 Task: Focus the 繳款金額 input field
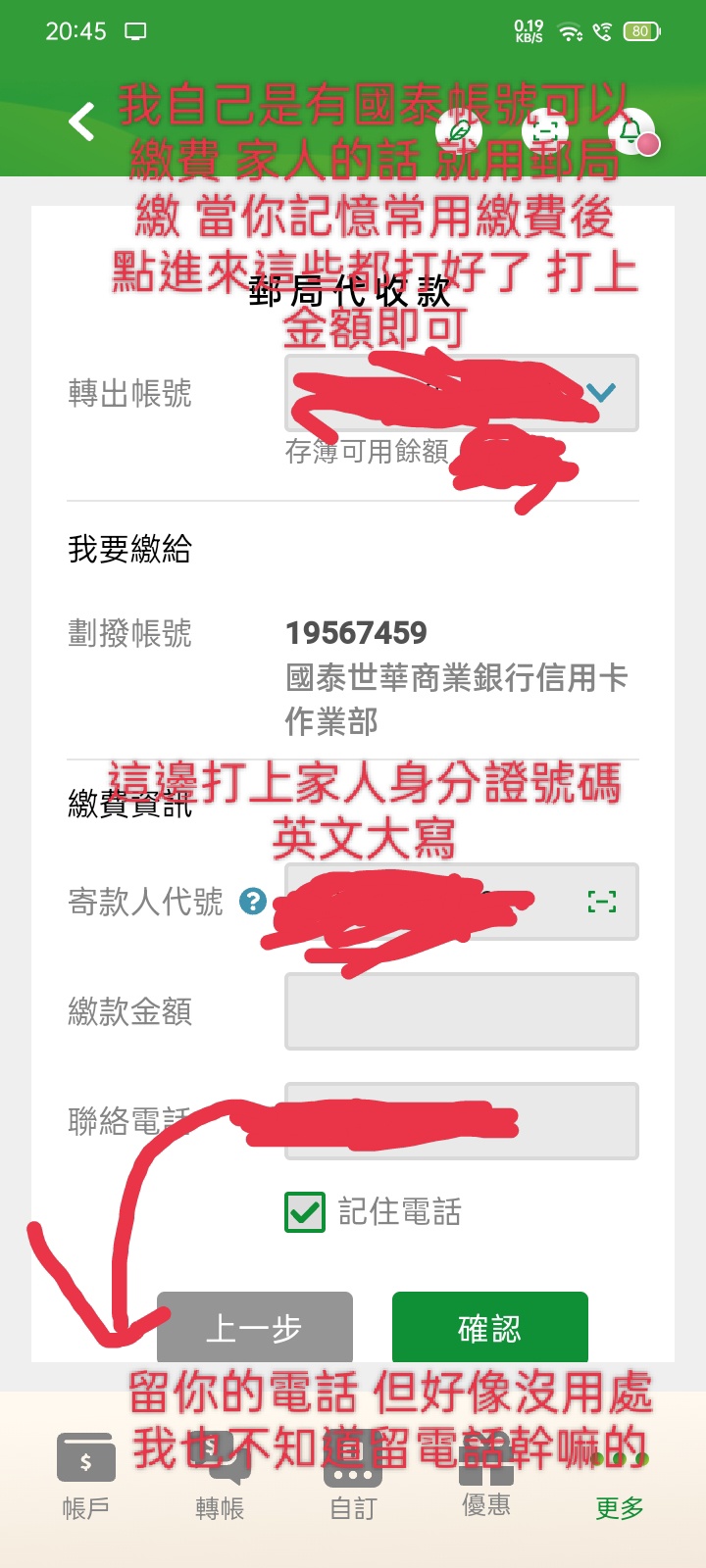click(x=461, y=1011)
